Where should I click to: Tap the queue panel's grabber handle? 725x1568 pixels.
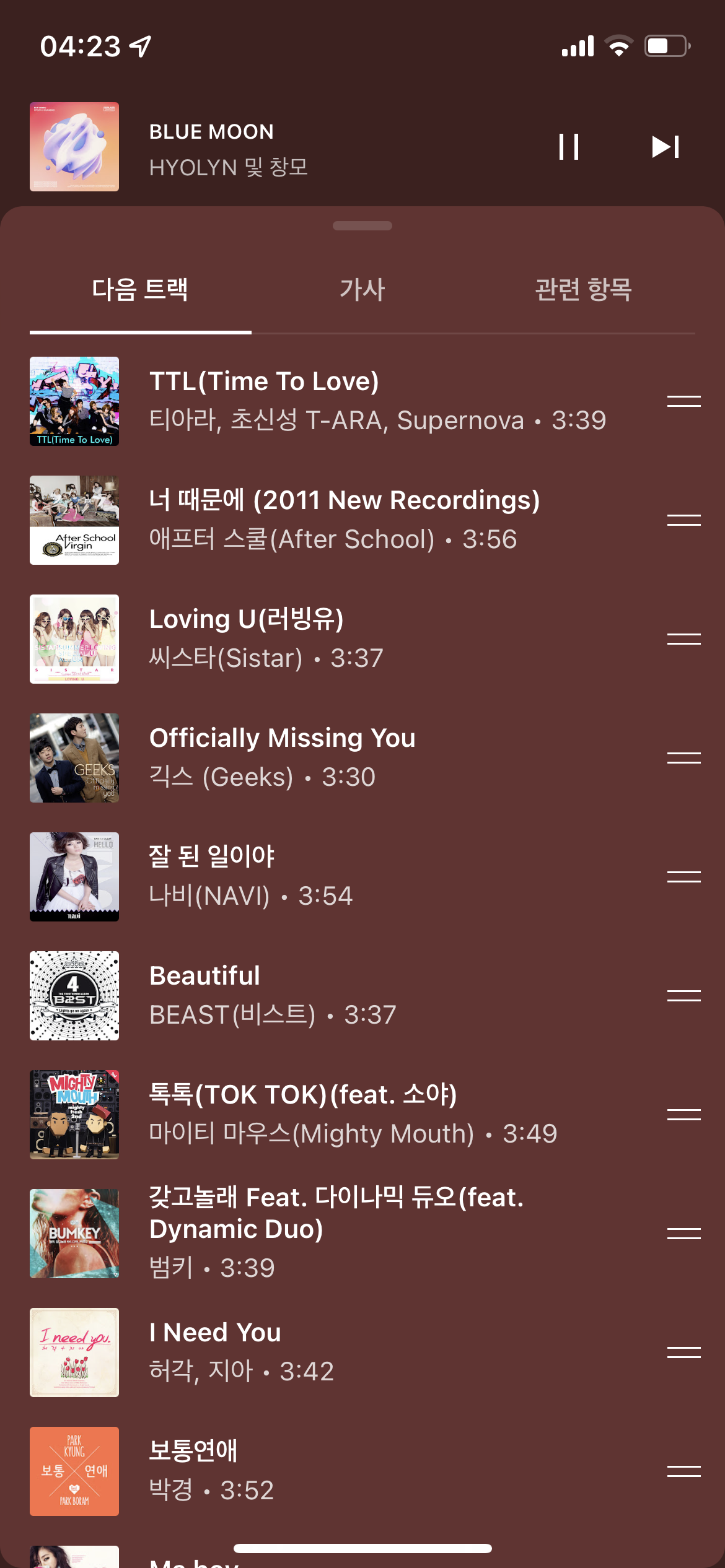[x=362, y=226]
